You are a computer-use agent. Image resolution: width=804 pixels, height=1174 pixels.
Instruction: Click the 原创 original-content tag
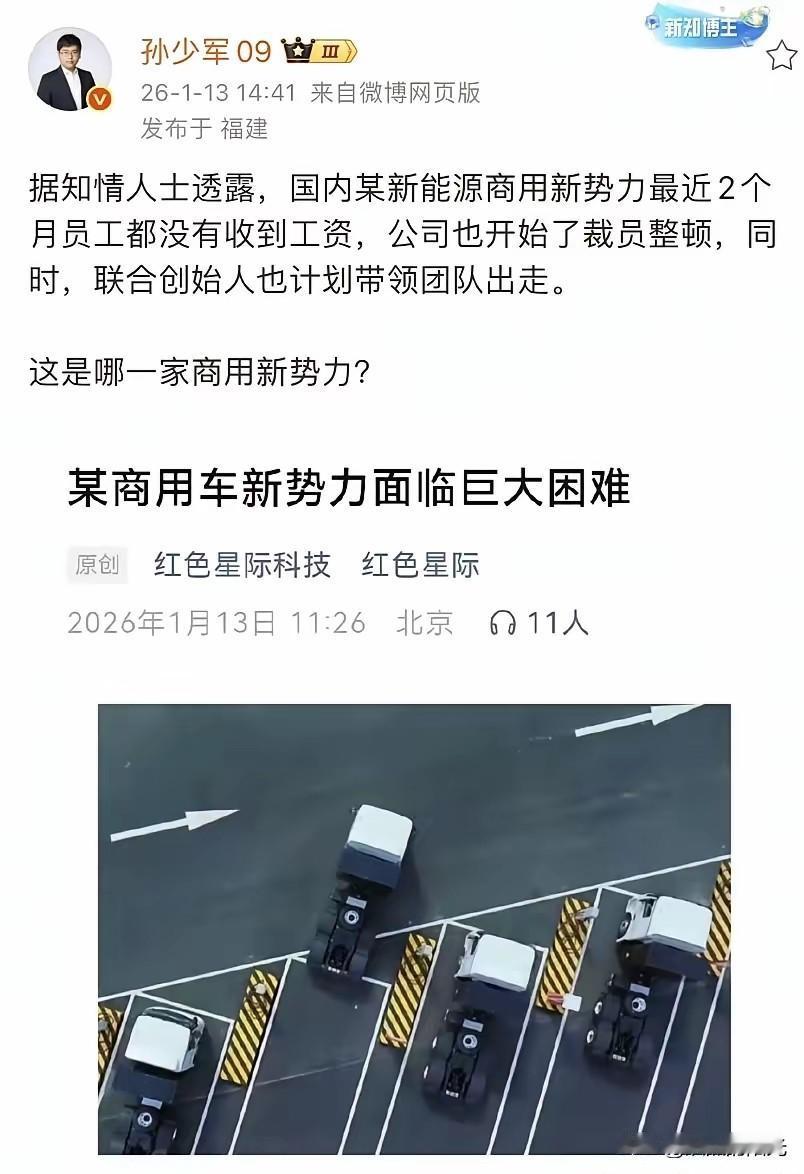pyautogui.click(x=97, y=565)
